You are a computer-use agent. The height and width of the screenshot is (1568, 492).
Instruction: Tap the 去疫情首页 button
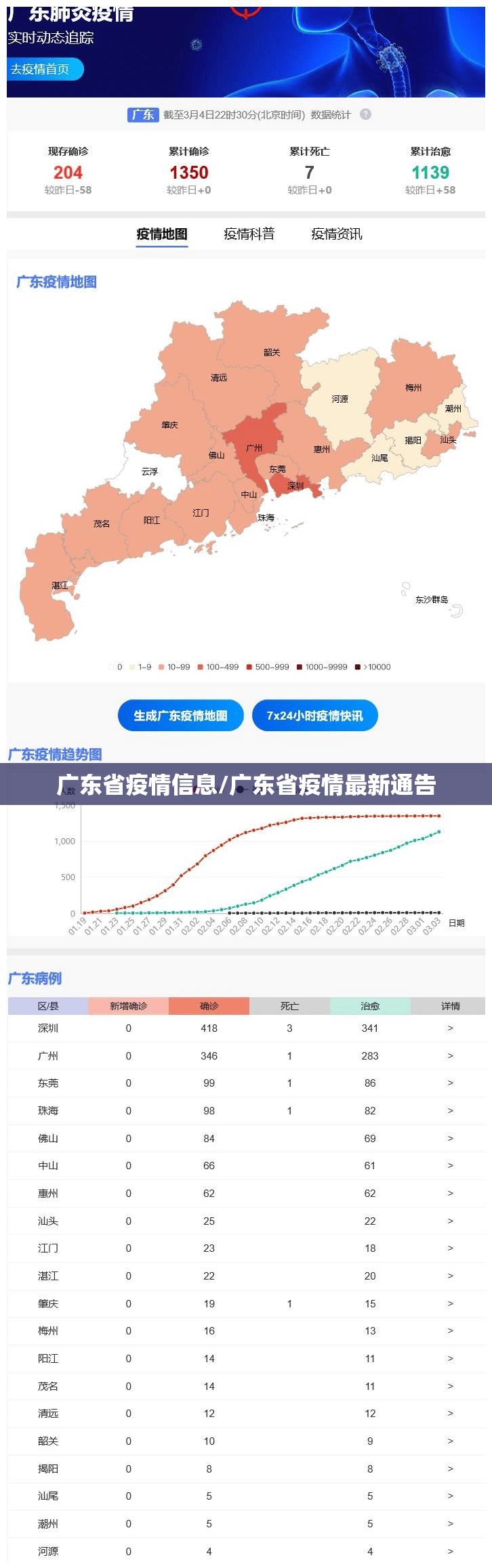pos(43,69)
